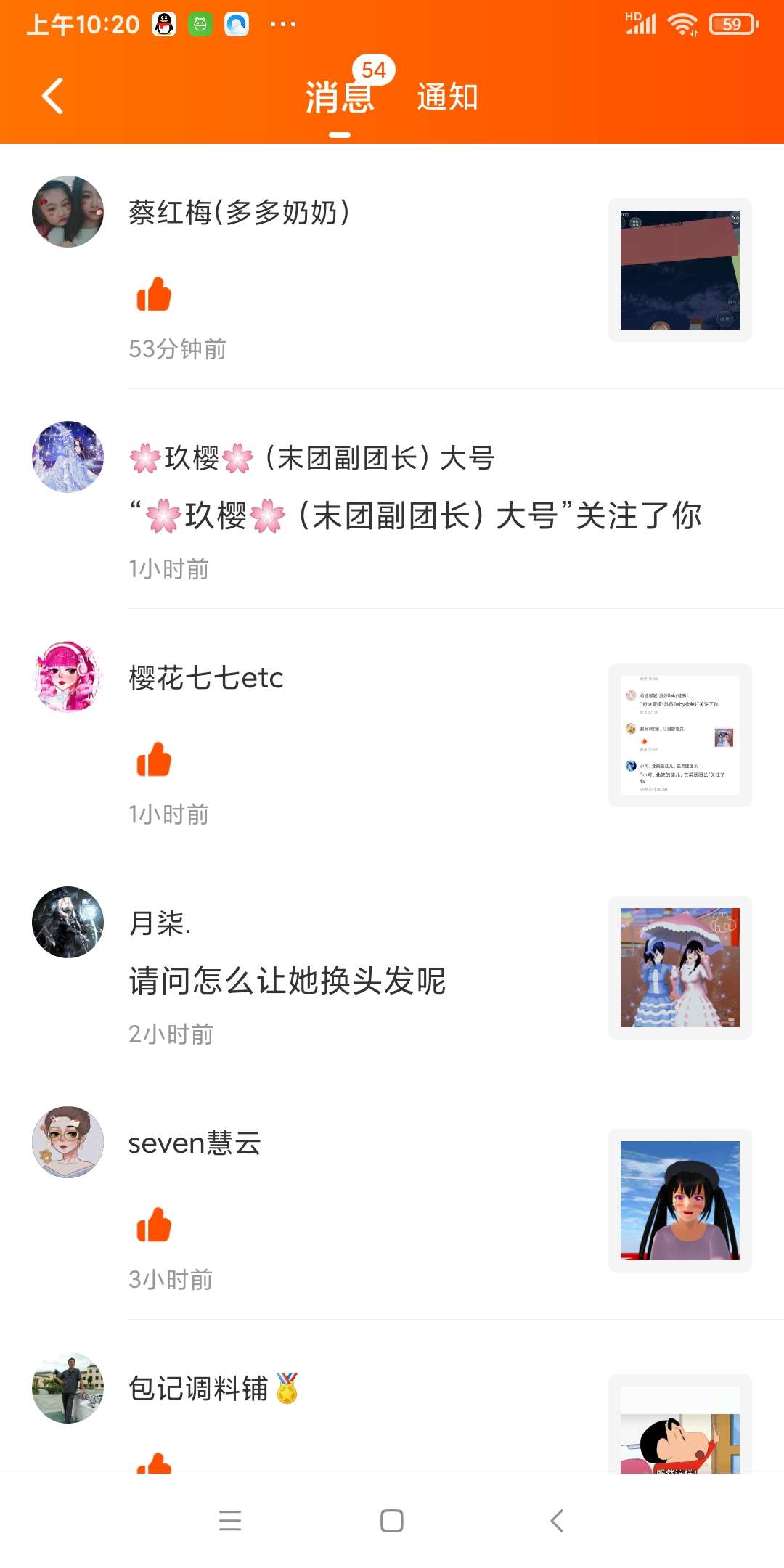The height and width of the screenshot is (1568, 784).
Task: Open the profile picture of 月柒.
Action: coord(68,922)
